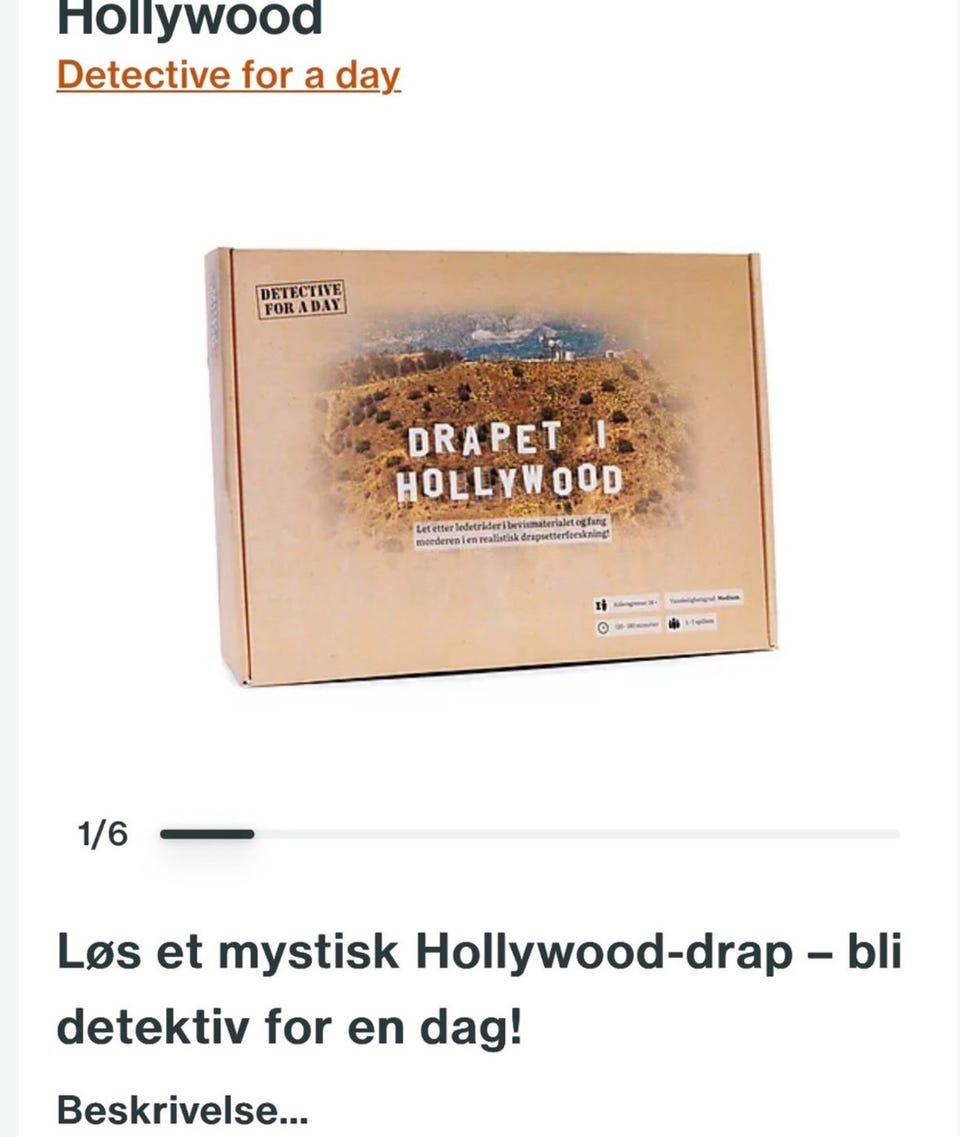Click the clock icon showing play time
Screen dimensions: 960x1137
click(603, 624)
